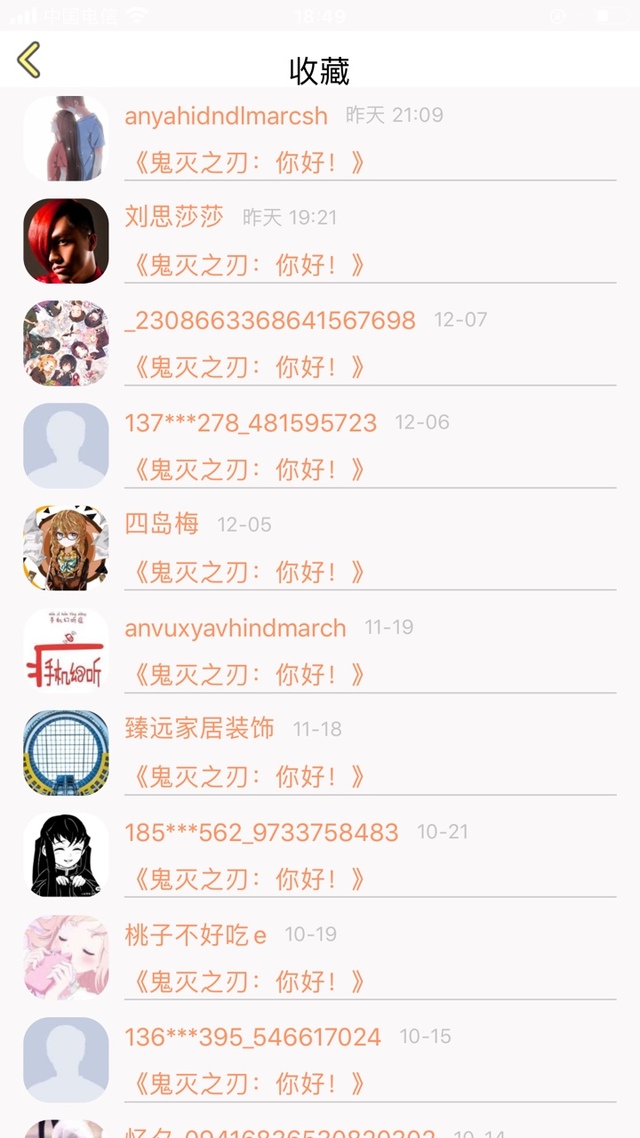The width and height of the screenshot is (640, 1138).
Task: Go back using the yellow arrow
Action: (x=29, y=60)
